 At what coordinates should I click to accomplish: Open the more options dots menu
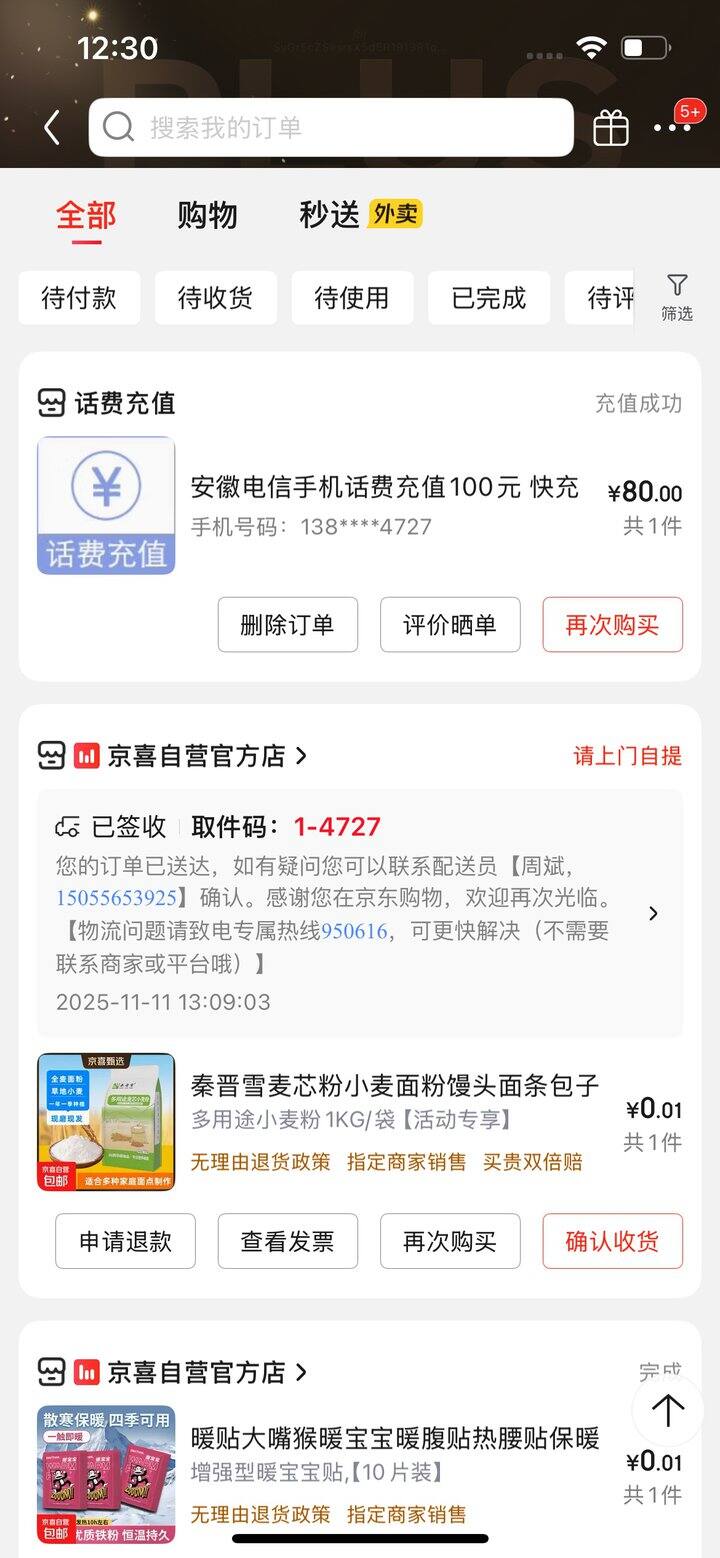(672, 128)
